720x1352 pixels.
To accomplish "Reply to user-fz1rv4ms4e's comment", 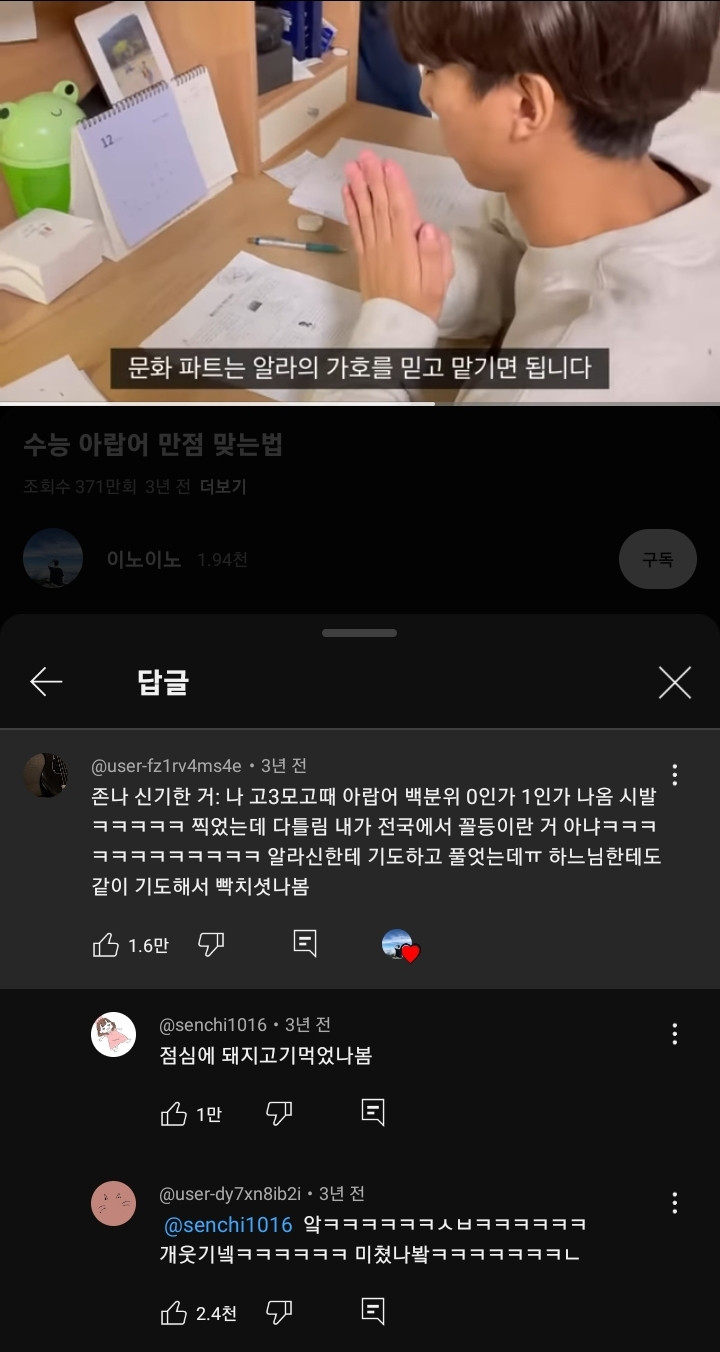I will (x=305, y=943).
